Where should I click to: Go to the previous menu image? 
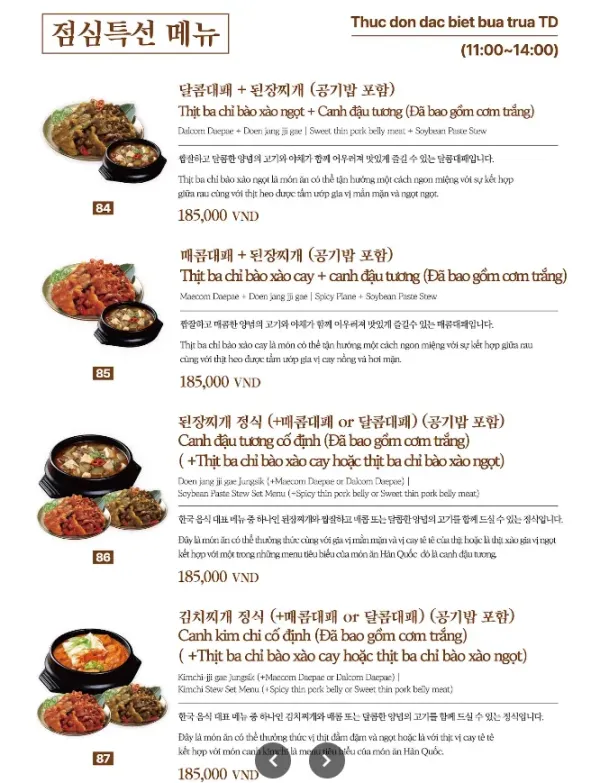click(273, 760)
